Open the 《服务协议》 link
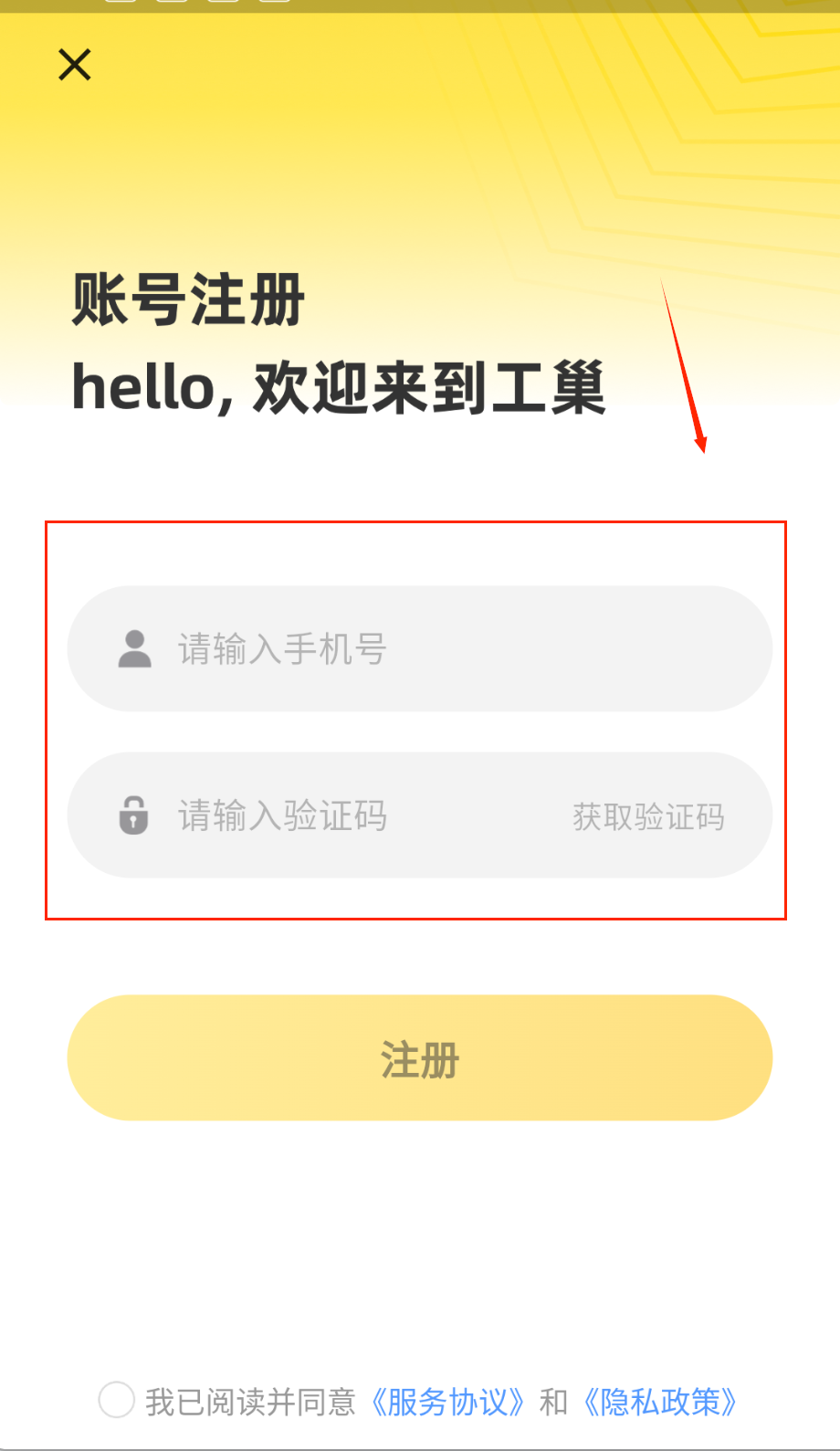This screenshot has height=1451, width=840. [x=447, y=1402]
